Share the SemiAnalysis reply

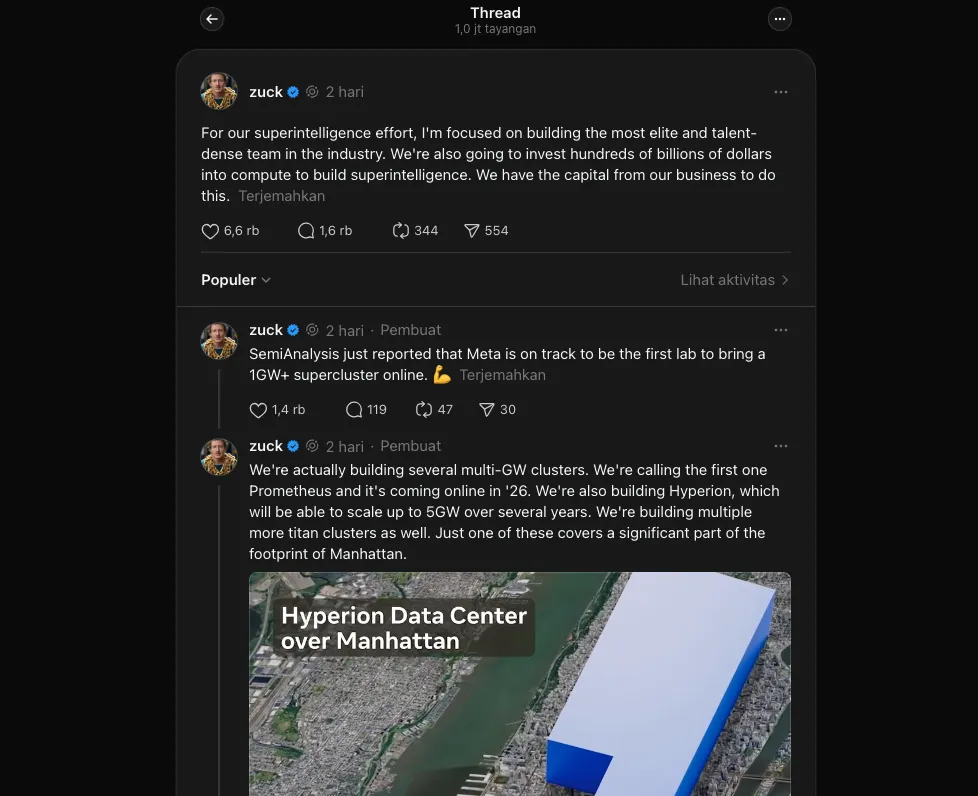487,410
